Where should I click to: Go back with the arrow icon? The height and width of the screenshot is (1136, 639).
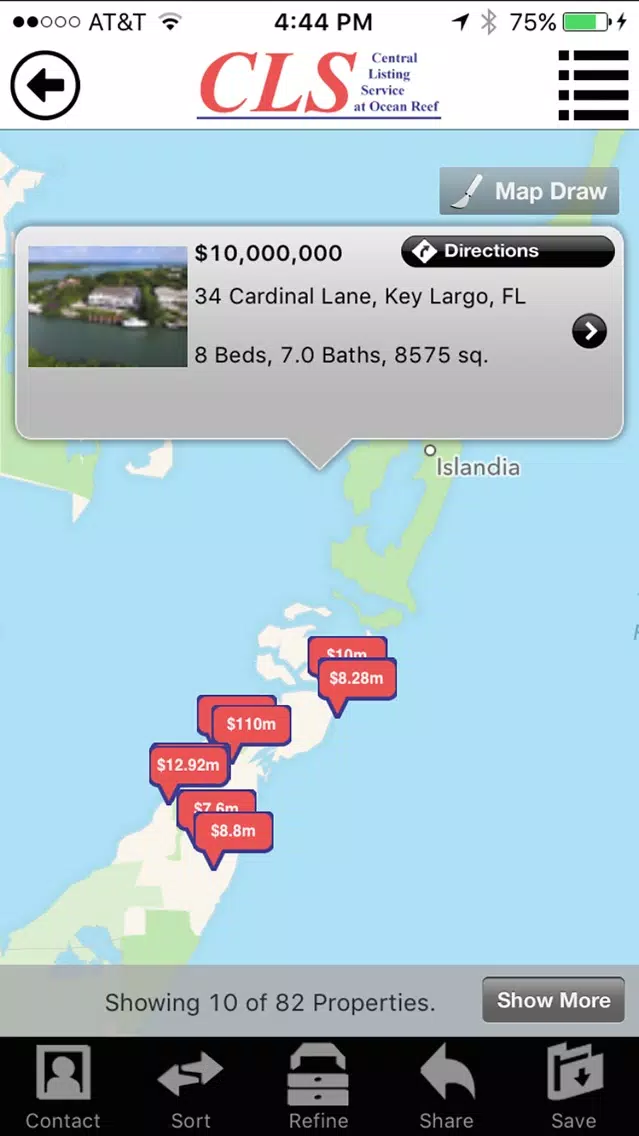tap(45, 85)
